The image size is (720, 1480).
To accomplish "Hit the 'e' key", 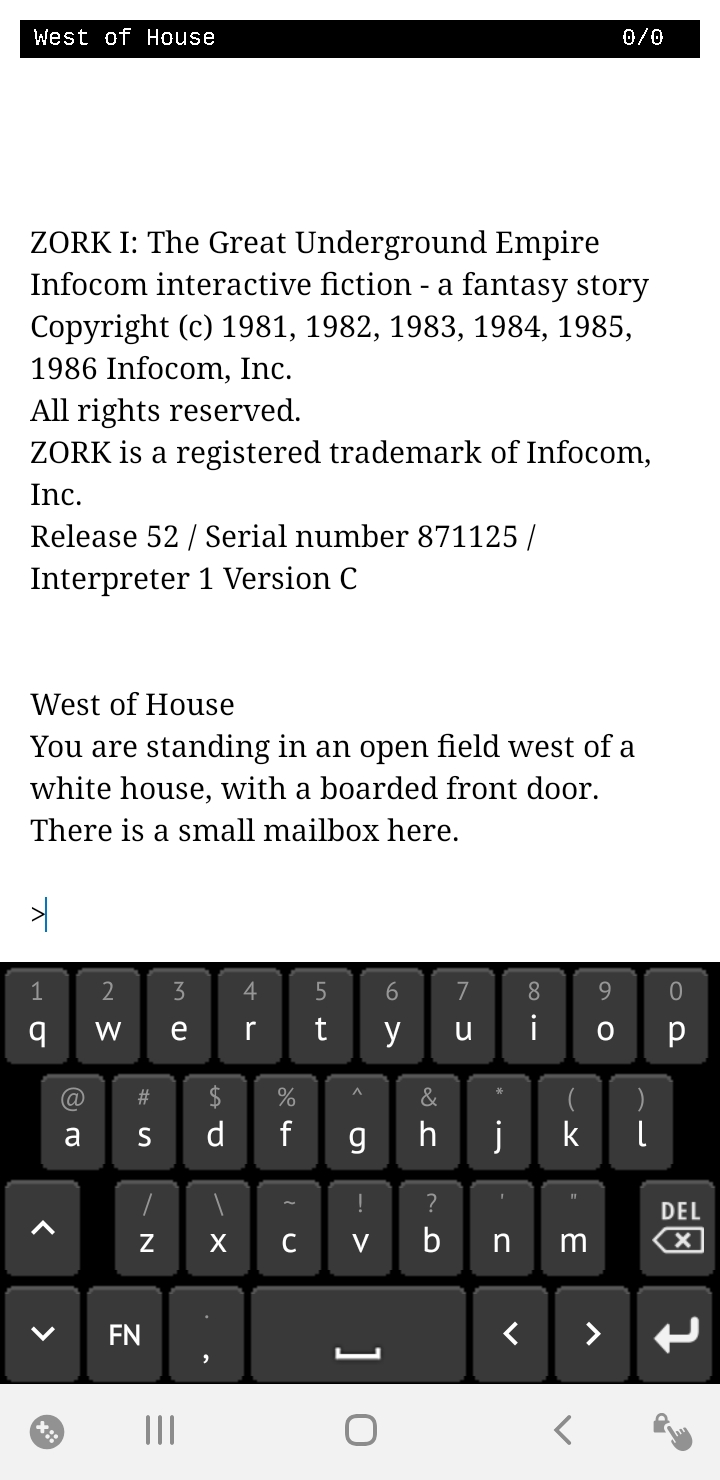I will pyautogui.click(x=179, y=1015).
